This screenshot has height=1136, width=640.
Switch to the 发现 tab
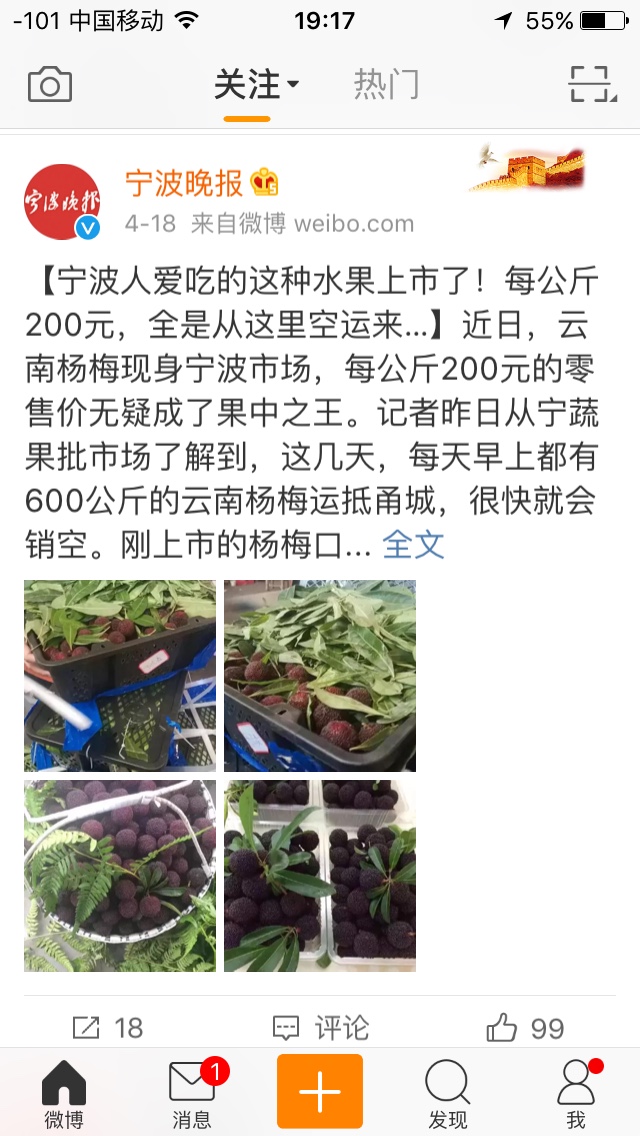[447, 1092]
